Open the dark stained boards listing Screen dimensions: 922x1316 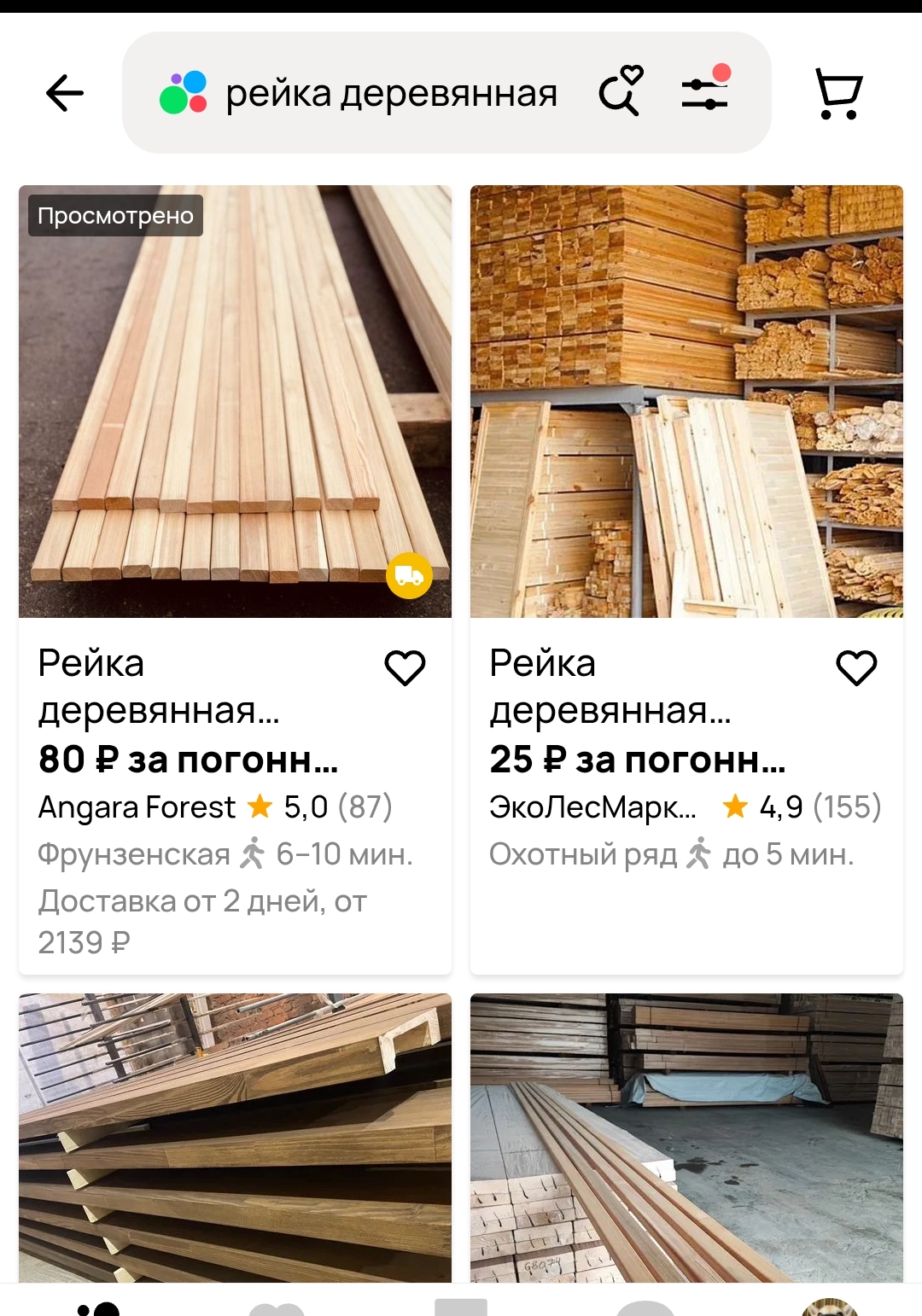(235, 1137)
